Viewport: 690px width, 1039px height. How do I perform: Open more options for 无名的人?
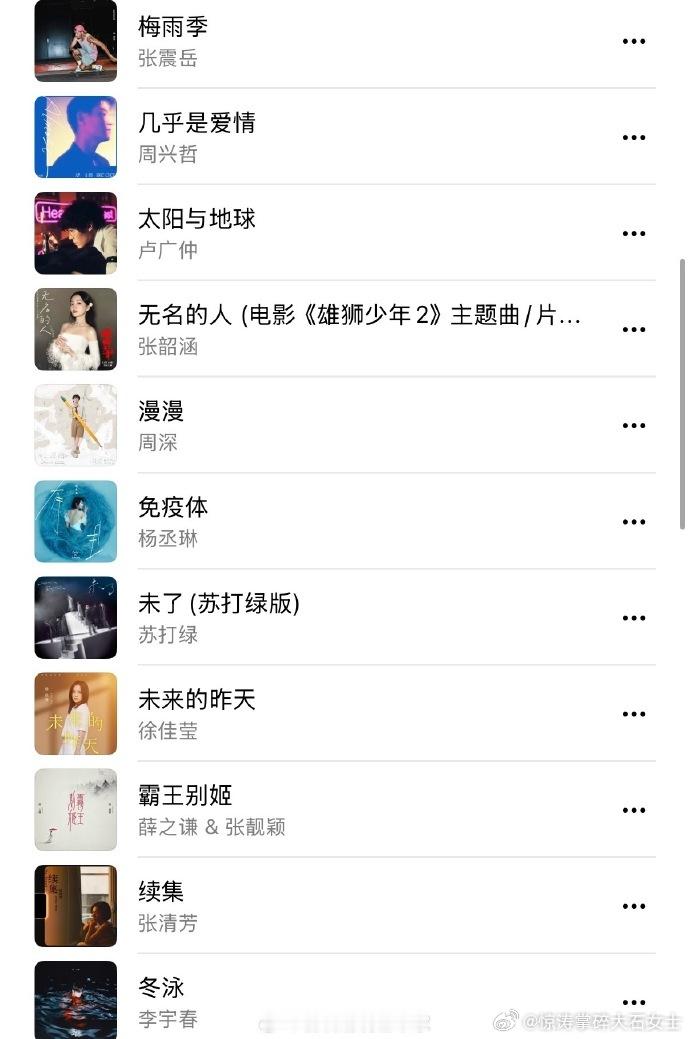634,329
